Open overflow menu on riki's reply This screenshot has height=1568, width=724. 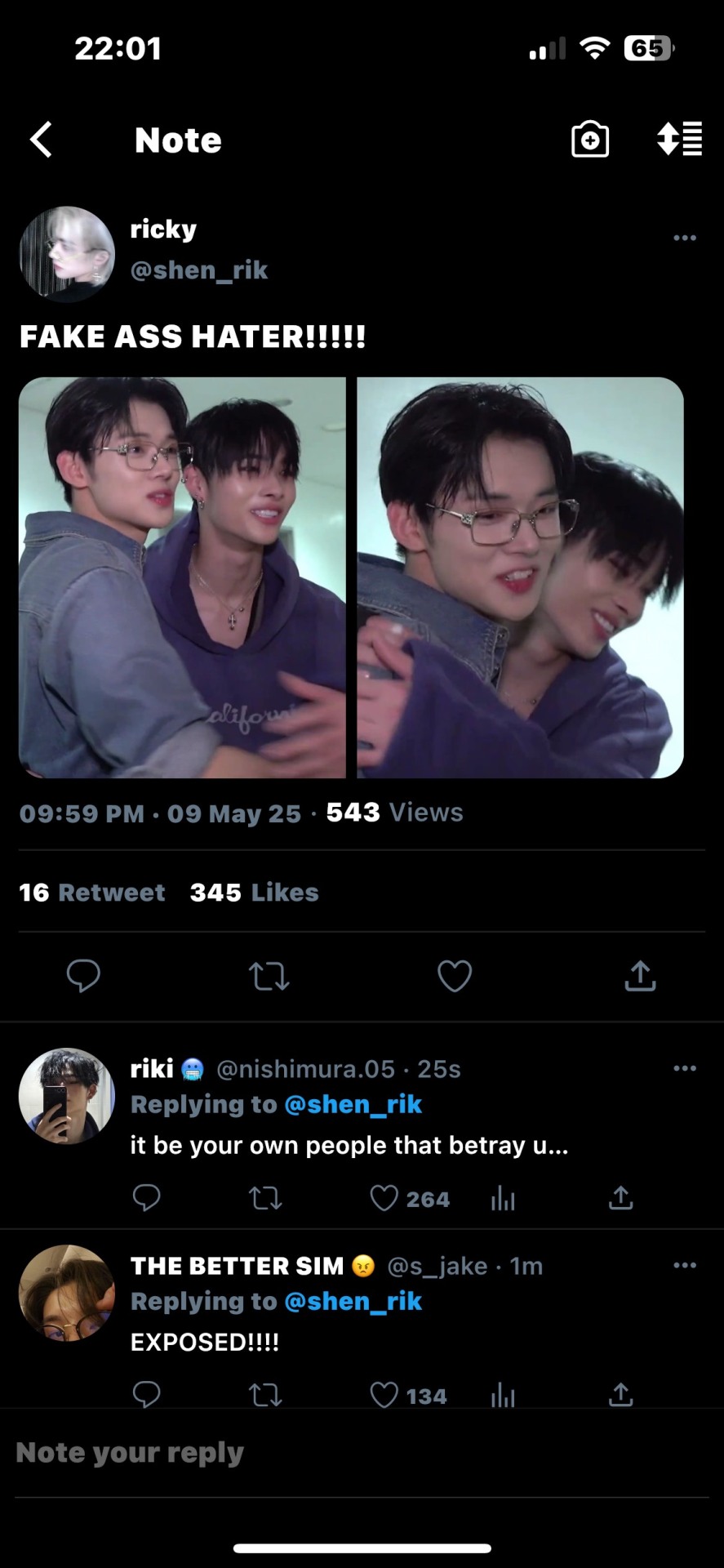(x=684, y=1068)
